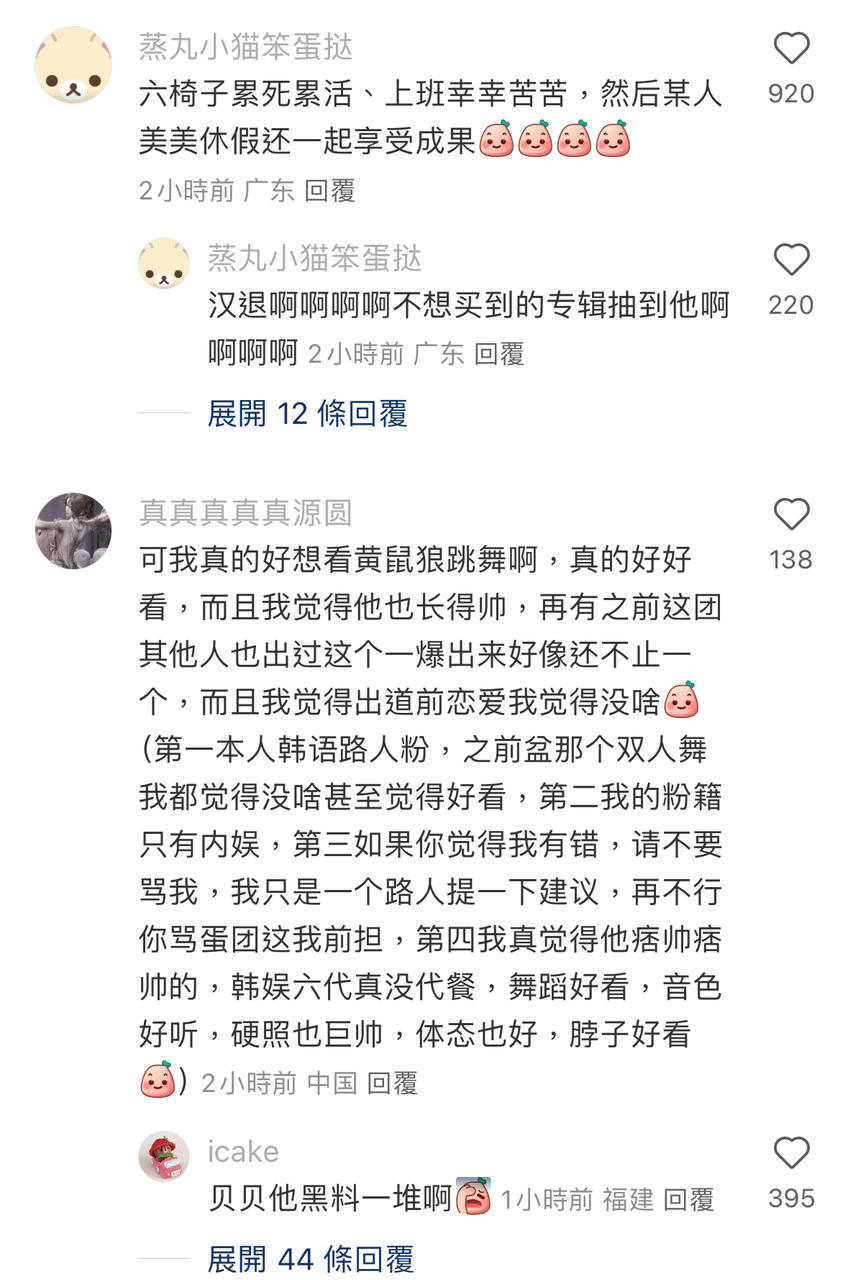Image resolution: width=848 pixels, height=1280 pixels.
Task: Reply to 真真真真真源圆's long comment
Action: (x=392, y=1083)
